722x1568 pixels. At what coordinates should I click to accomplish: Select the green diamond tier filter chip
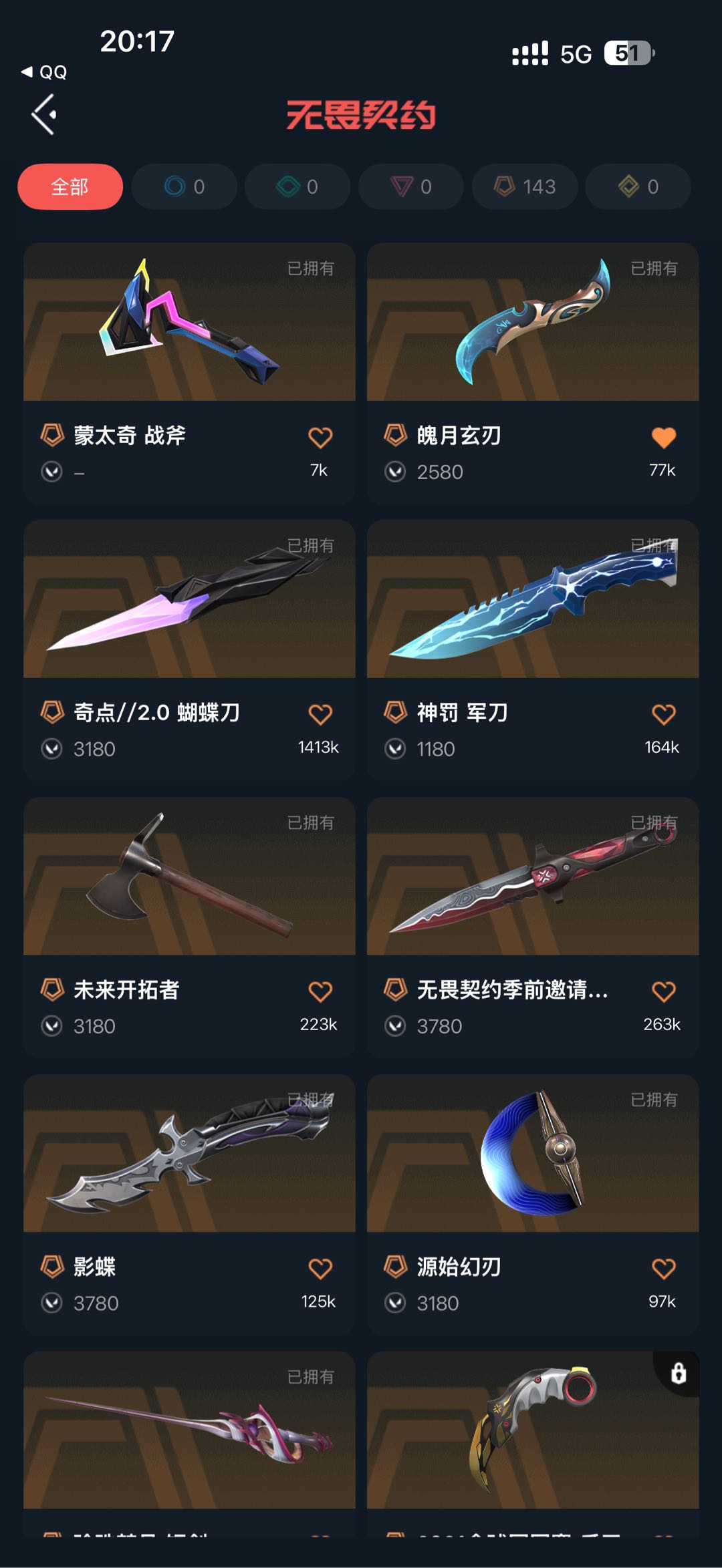[297, 186]
